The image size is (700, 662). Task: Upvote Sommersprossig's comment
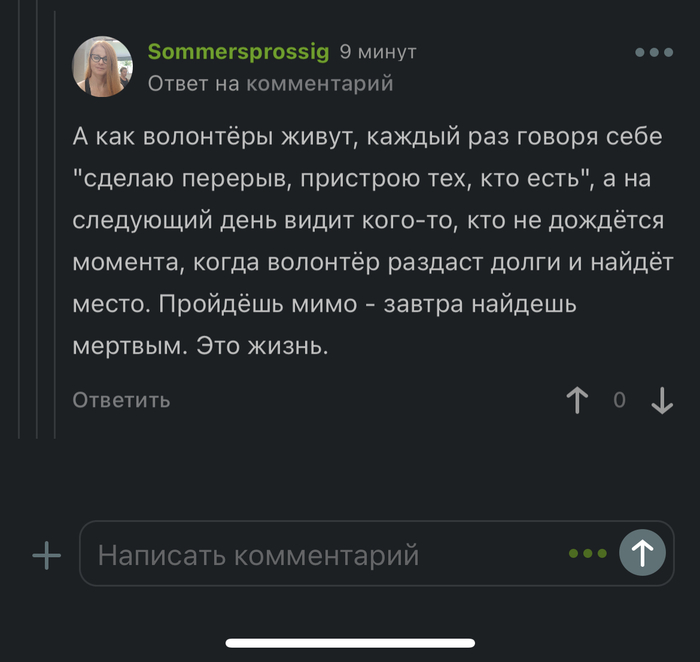577,400
